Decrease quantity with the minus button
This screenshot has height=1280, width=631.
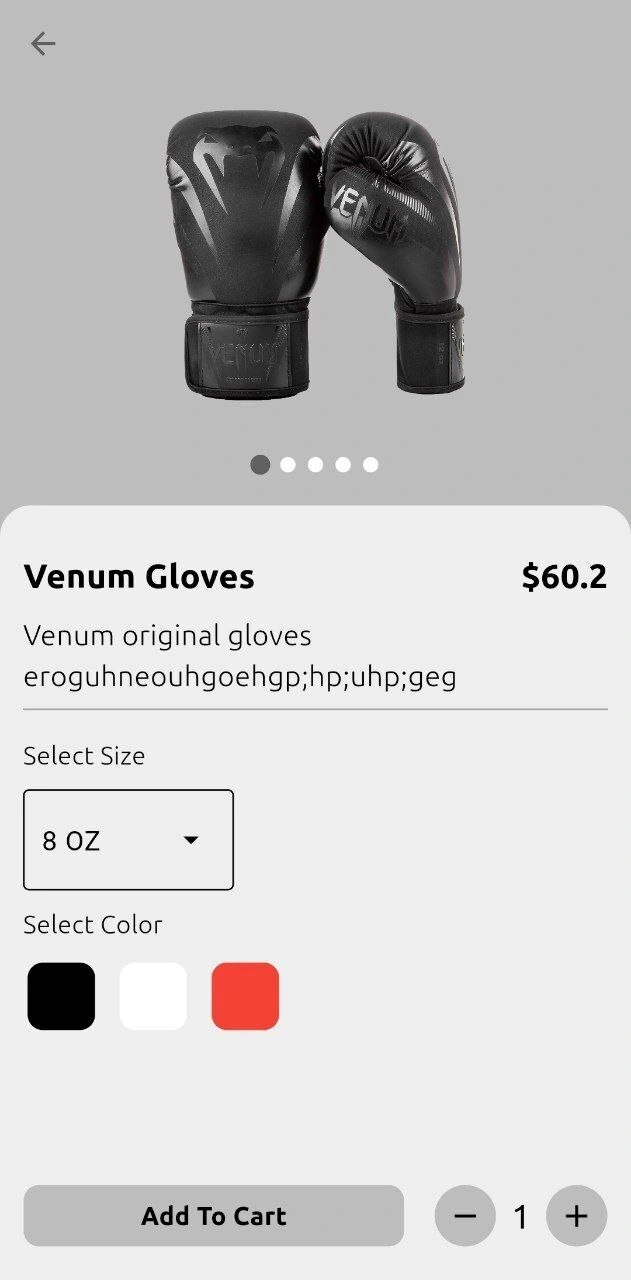tap(465, 1216)
